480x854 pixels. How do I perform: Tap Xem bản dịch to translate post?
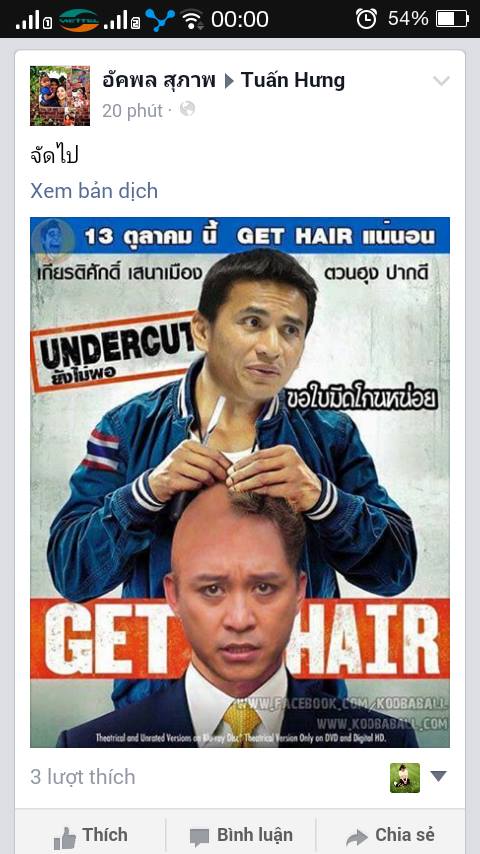tap(94, 191)
